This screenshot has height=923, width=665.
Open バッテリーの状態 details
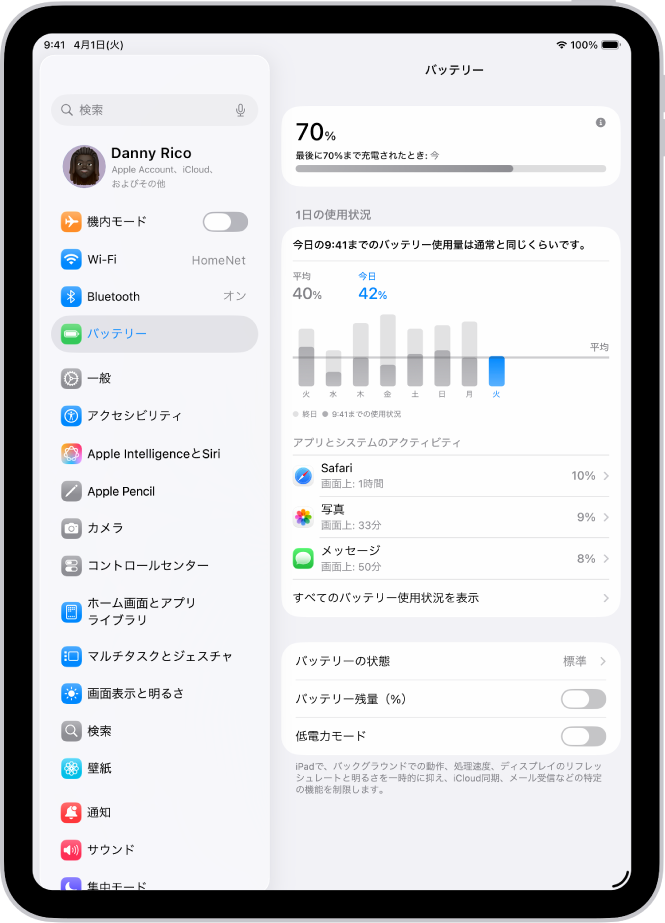pyautogui.click(x=451, y=661)
